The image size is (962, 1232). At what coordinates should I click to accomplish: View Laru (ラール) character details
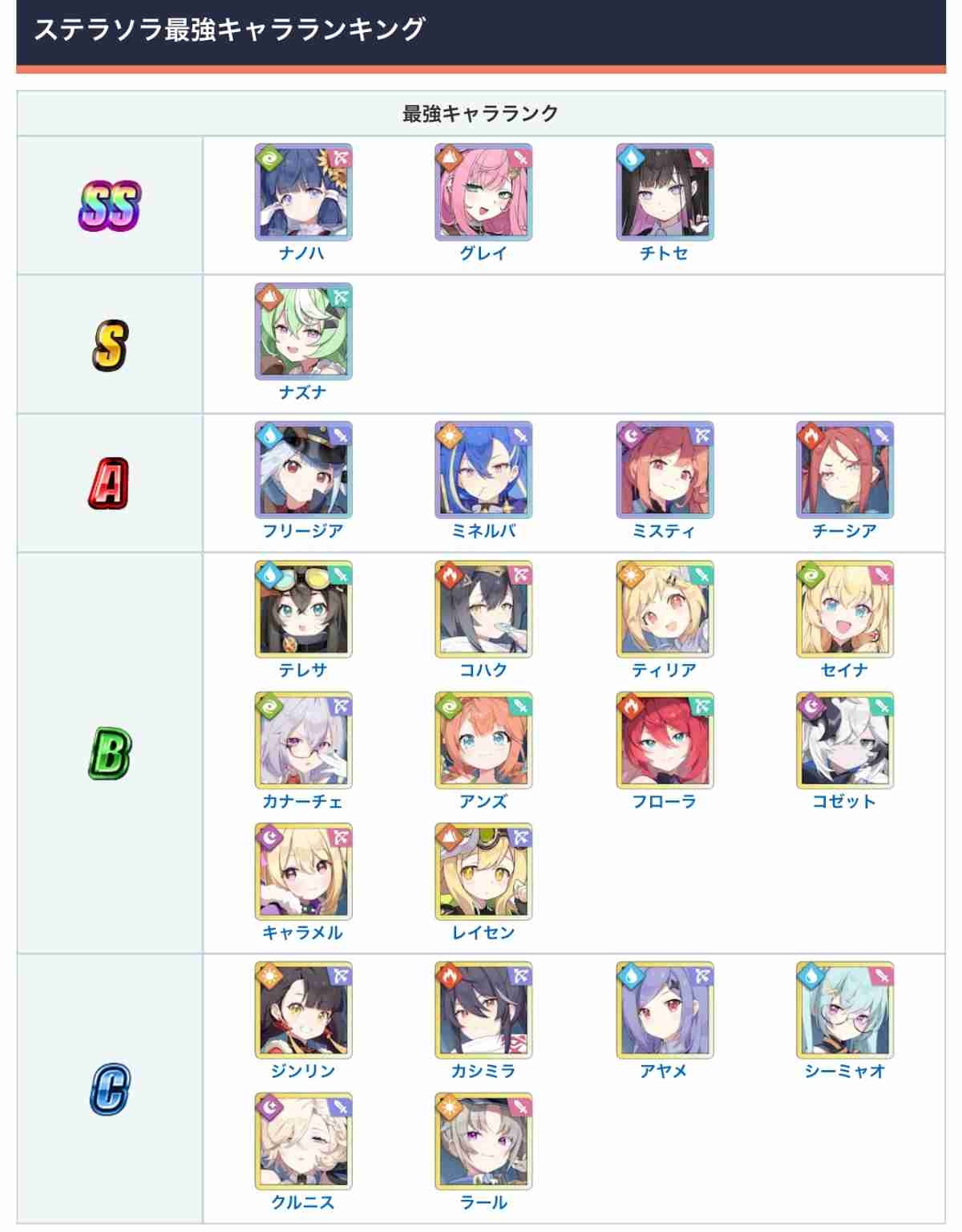483,1141
